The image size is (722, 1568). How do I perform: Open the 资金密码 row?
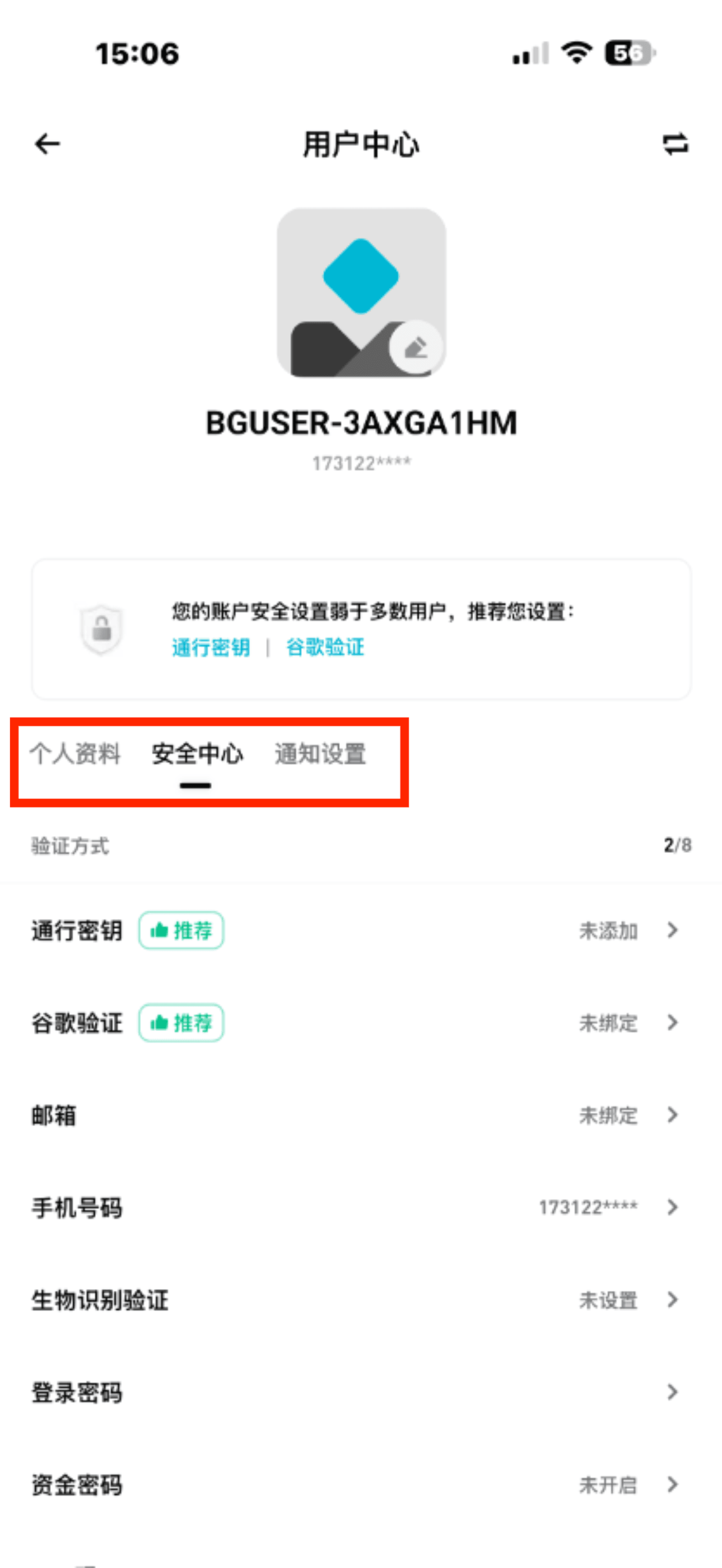pyautogui.click(x=360, y=1485)
